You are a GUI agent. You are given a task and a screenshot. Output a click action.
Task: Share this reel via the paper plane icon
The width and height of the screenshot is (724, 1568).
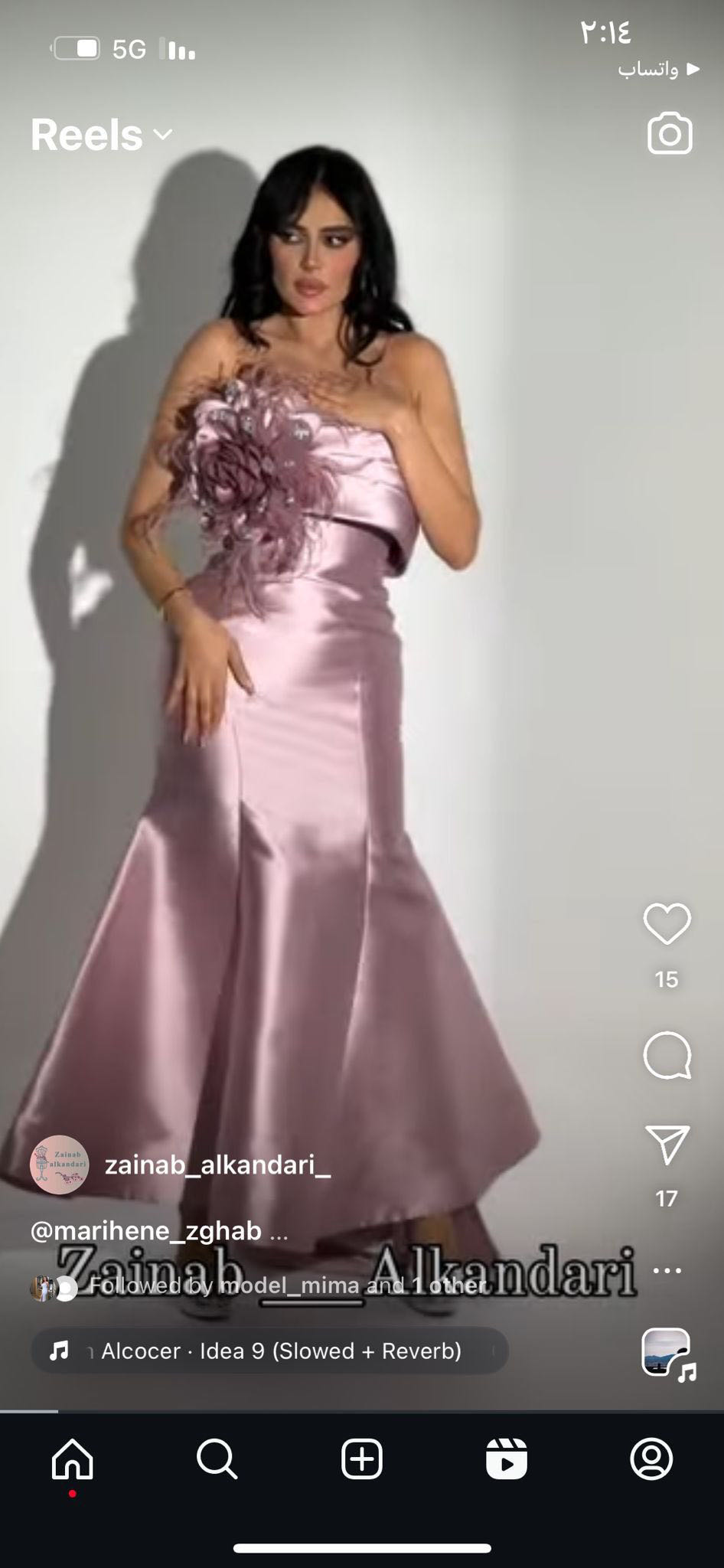(667, 1144)
